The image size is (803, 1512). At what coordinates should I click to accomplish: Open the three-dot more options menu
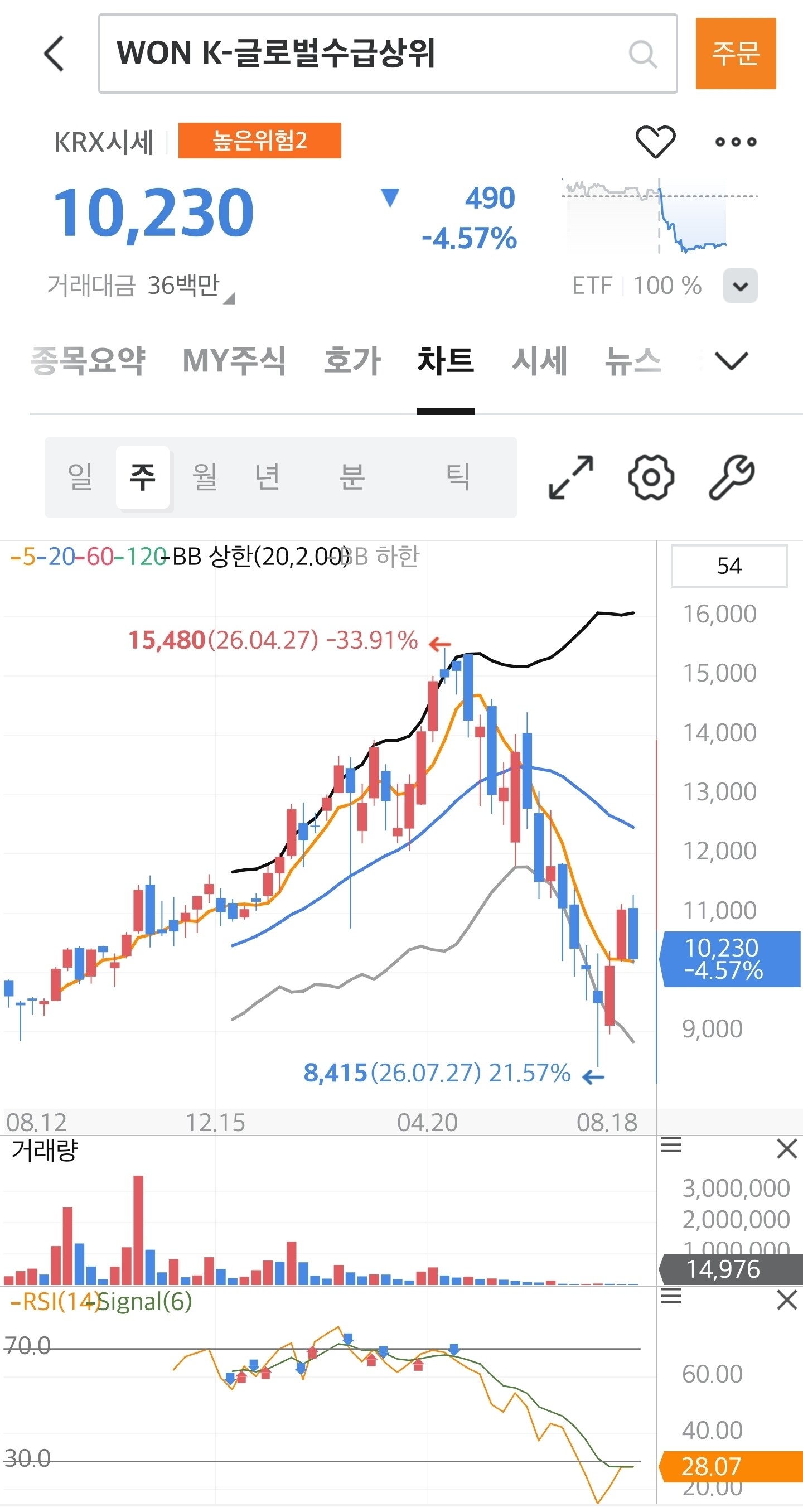[736, 142]
